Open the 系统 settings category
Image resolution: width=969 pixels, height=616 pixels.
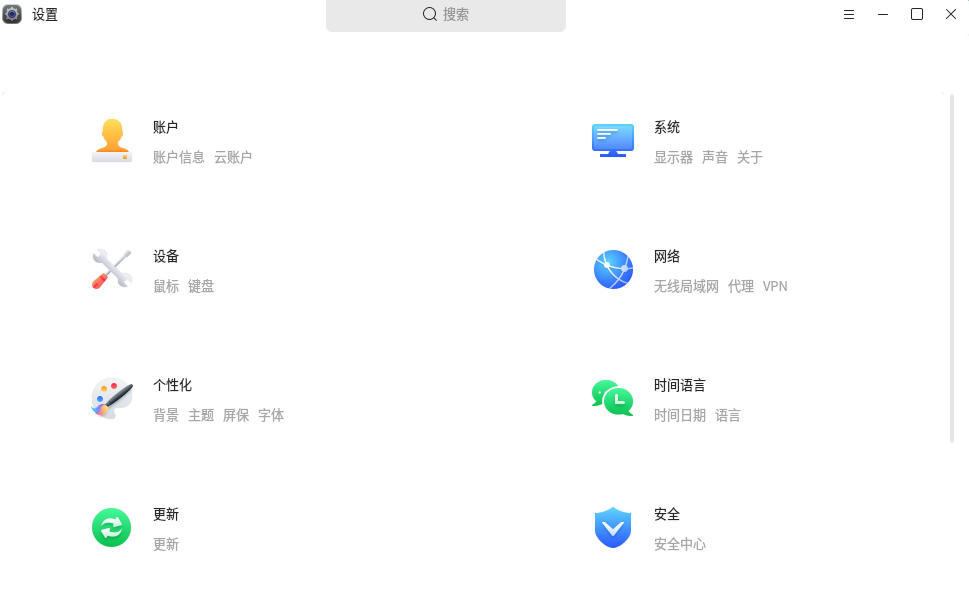tap(667, 128)
